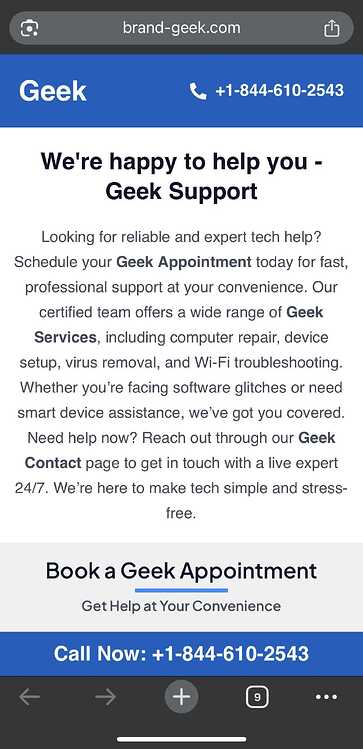363x749 pixels.
Task: Open the lens camera icon in address bar
Action: [30, 29]
